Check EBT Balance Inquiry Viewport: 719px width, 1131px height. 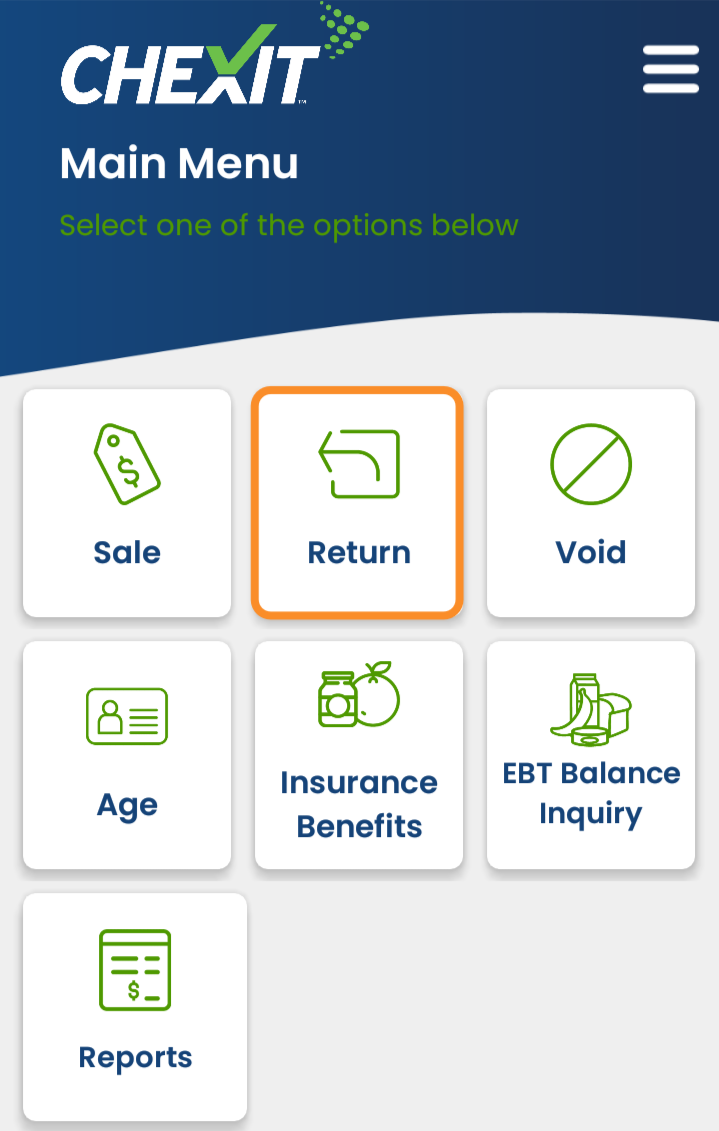click(590, 755)
